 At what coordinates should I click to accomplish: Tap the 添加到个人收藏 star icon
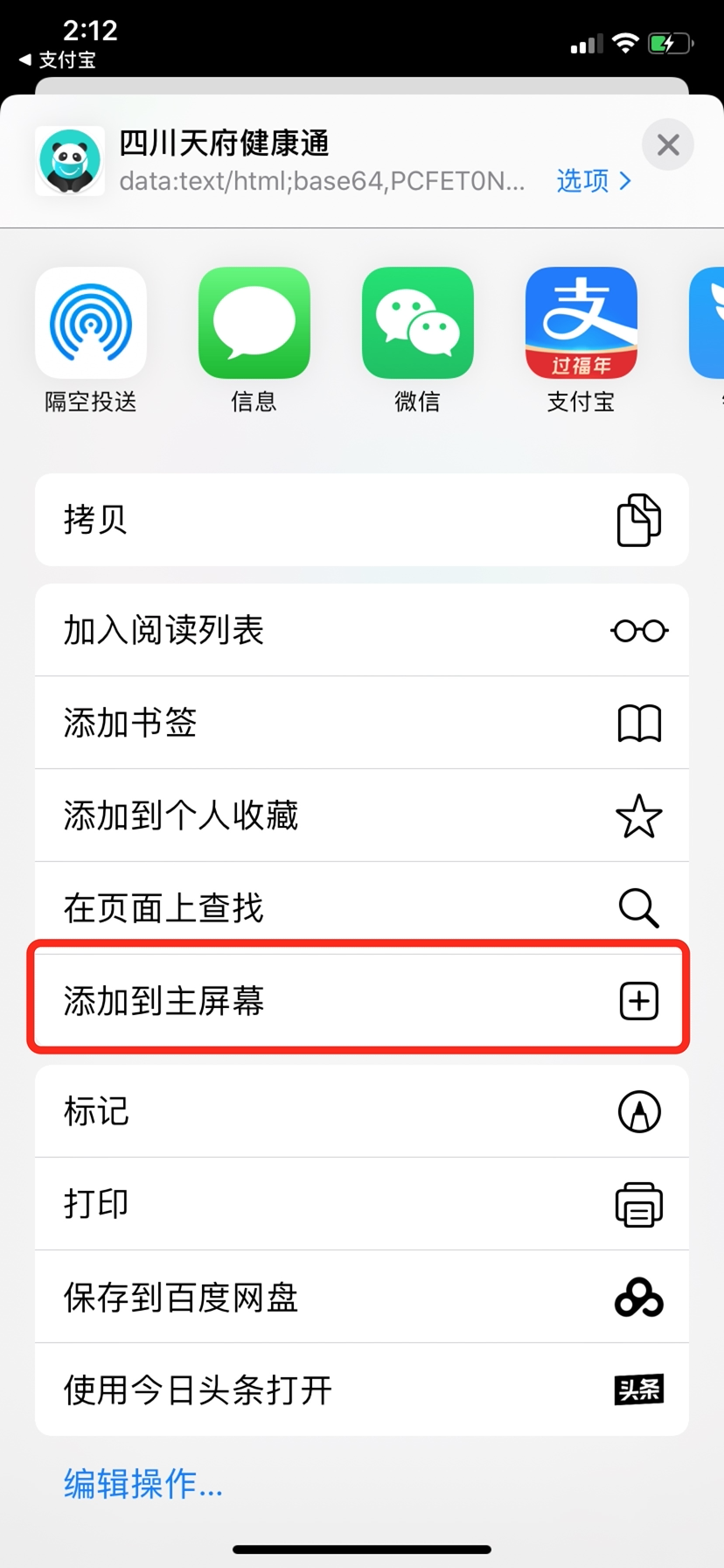click(639, 816)
